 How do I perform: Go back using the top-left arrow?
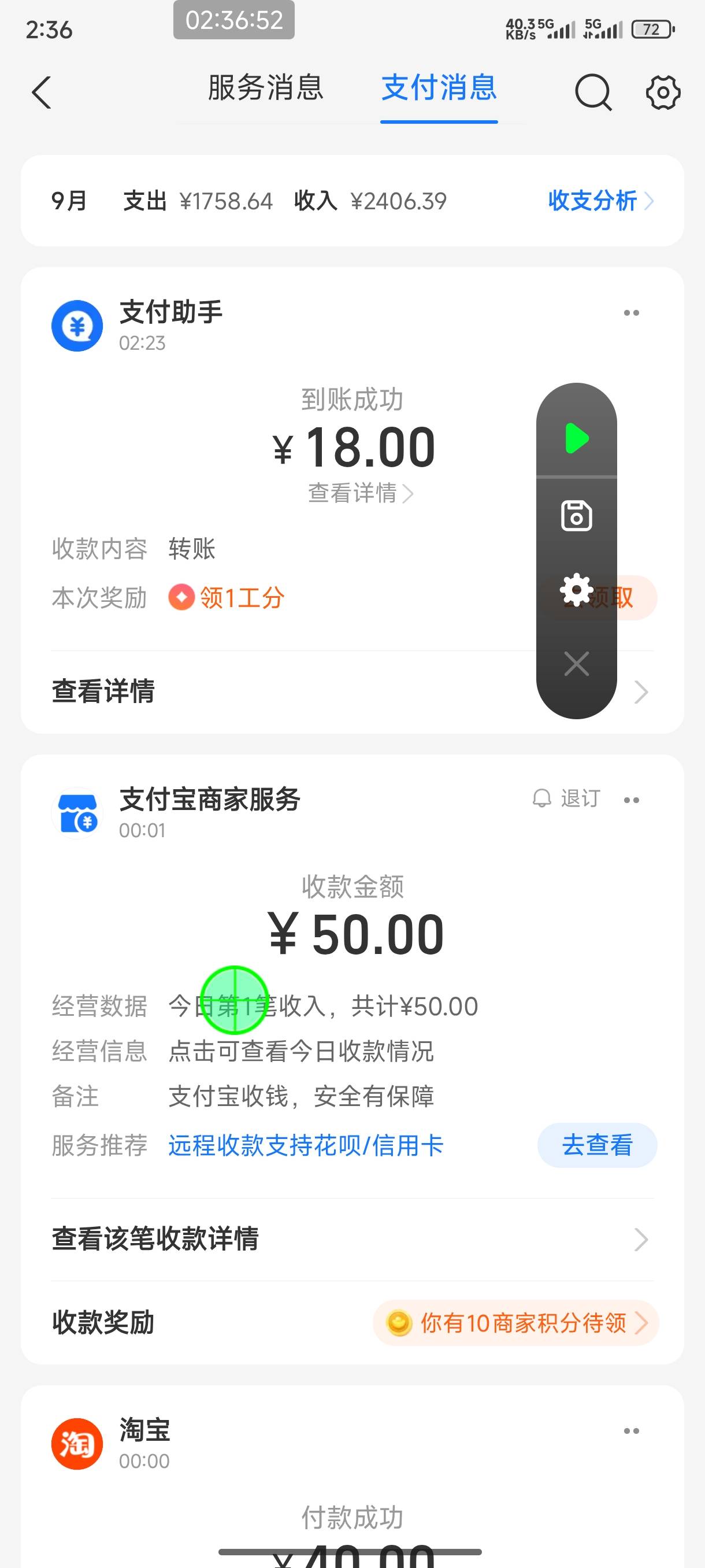click(42, 93)
